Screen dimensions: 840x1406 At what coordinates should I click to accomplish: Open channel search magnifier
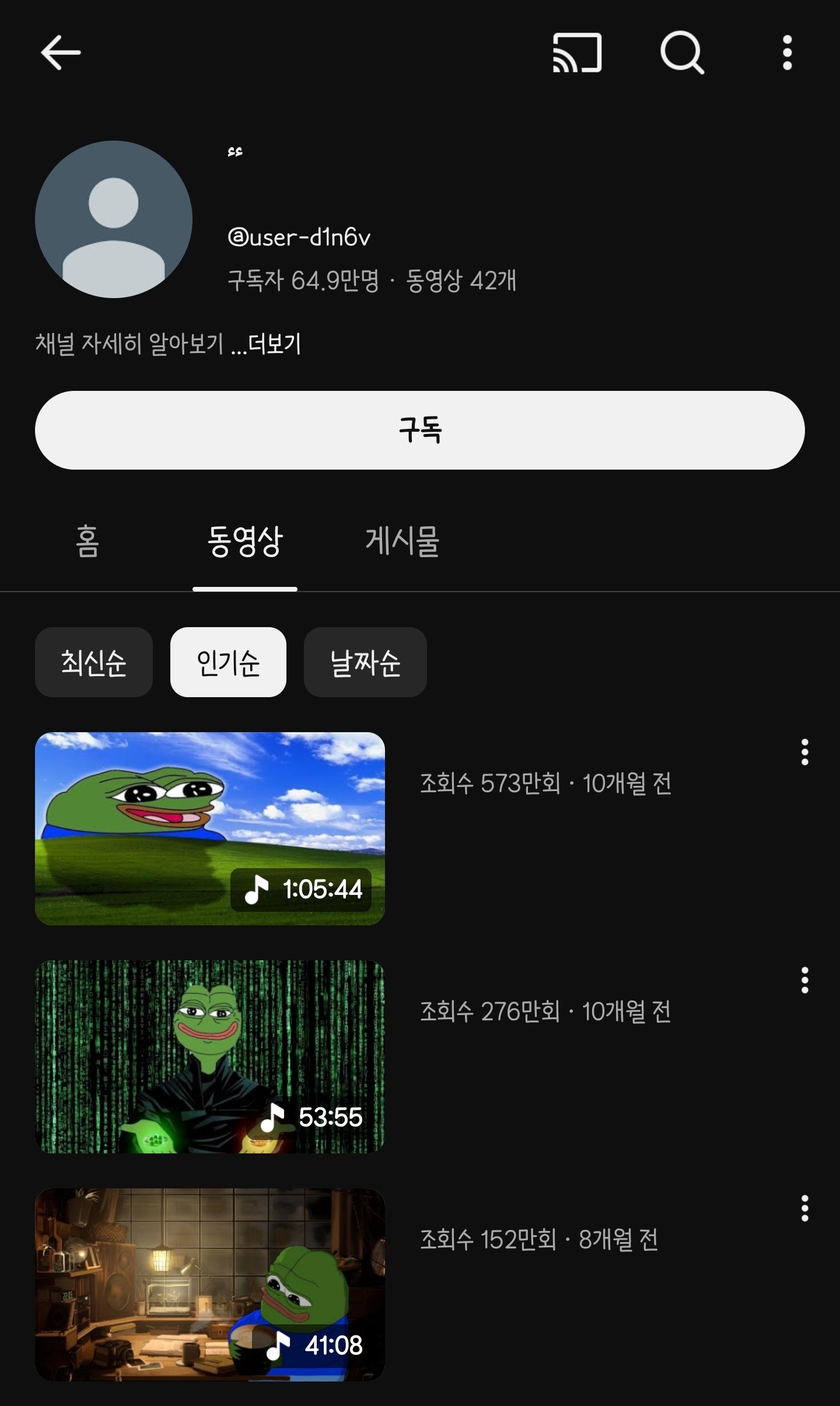682,53
